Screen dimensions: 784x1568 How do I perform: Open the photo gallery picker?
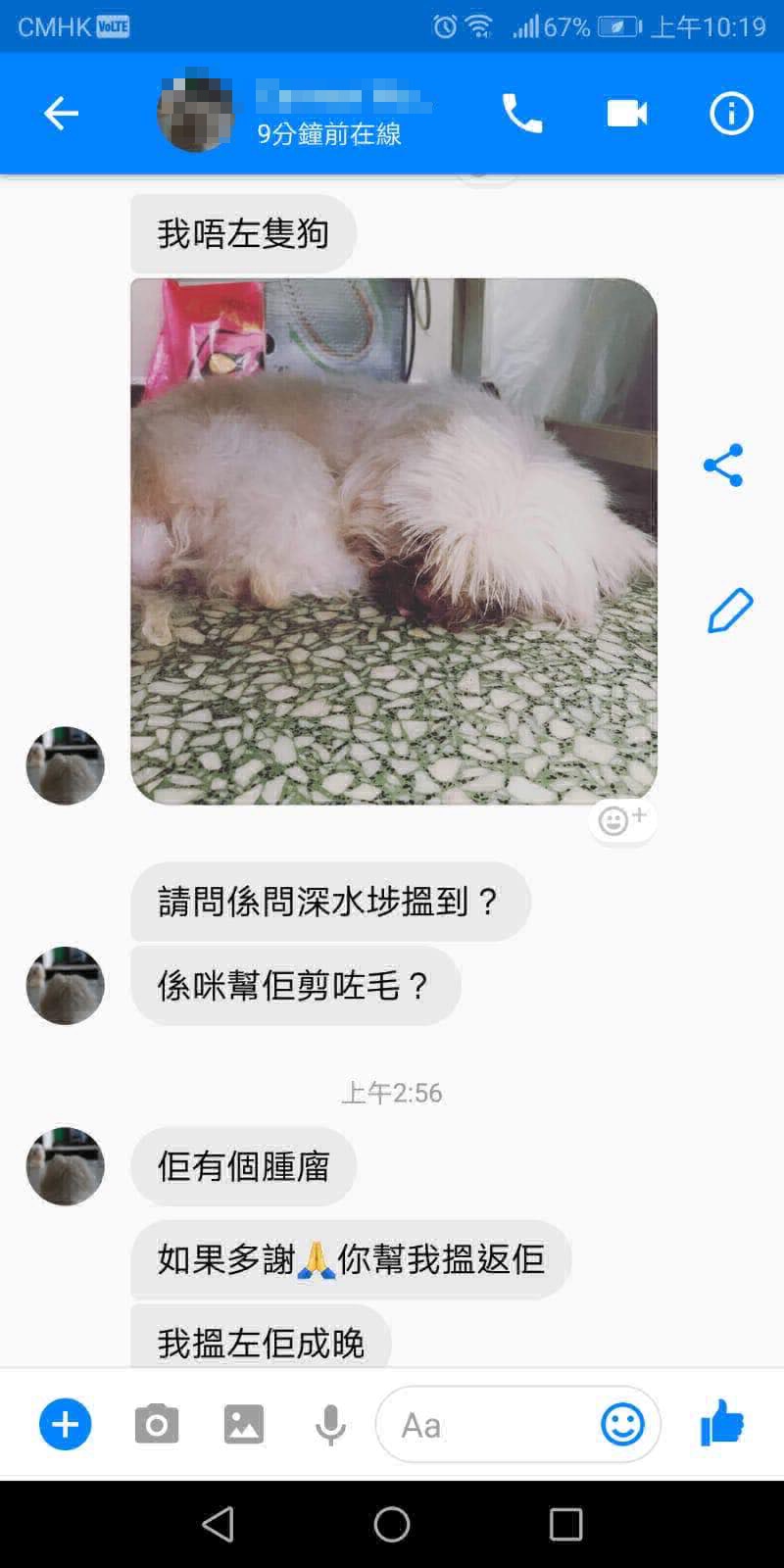pos(244,1424)
